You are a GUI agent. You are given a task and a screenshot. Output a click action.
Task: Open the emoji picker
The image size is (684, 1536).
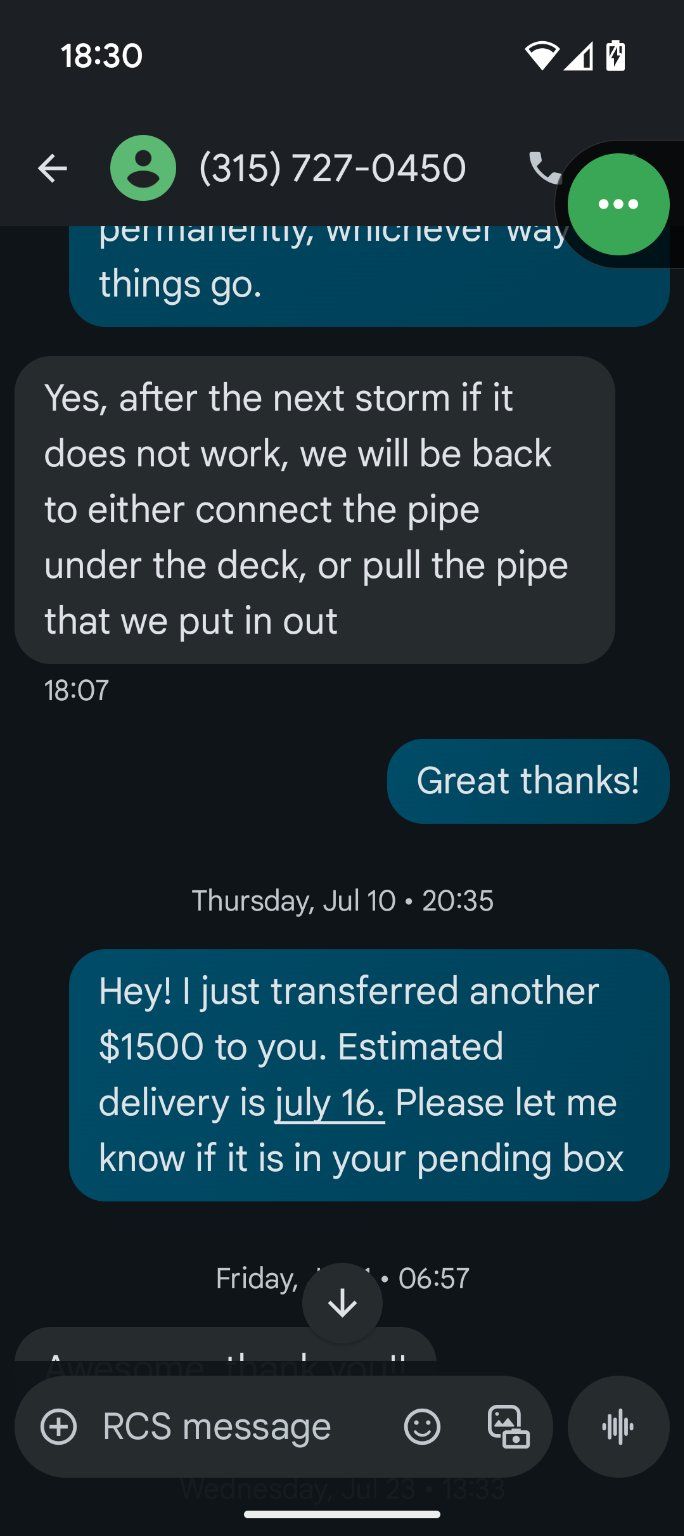coord(422,1427)
